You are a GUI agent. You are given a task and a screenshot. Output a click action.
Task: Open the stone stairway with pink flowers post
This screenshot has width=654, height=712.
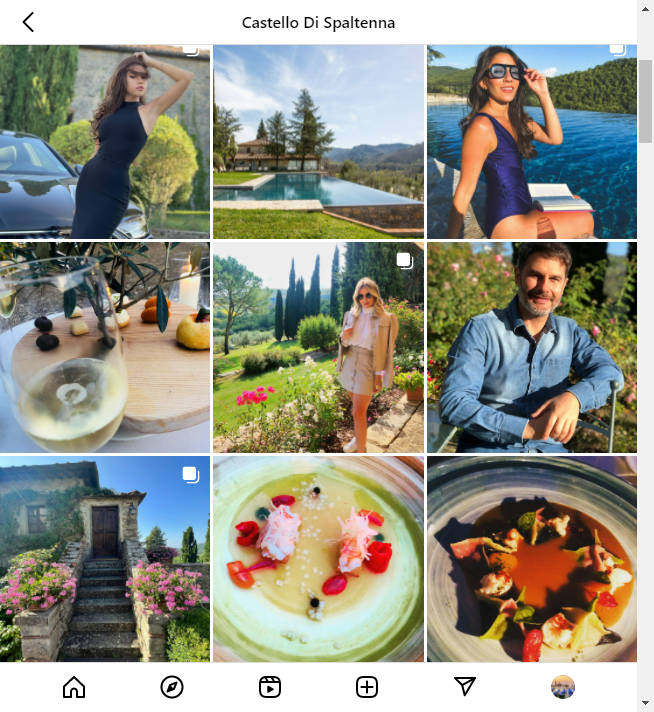tap(105, 558)
